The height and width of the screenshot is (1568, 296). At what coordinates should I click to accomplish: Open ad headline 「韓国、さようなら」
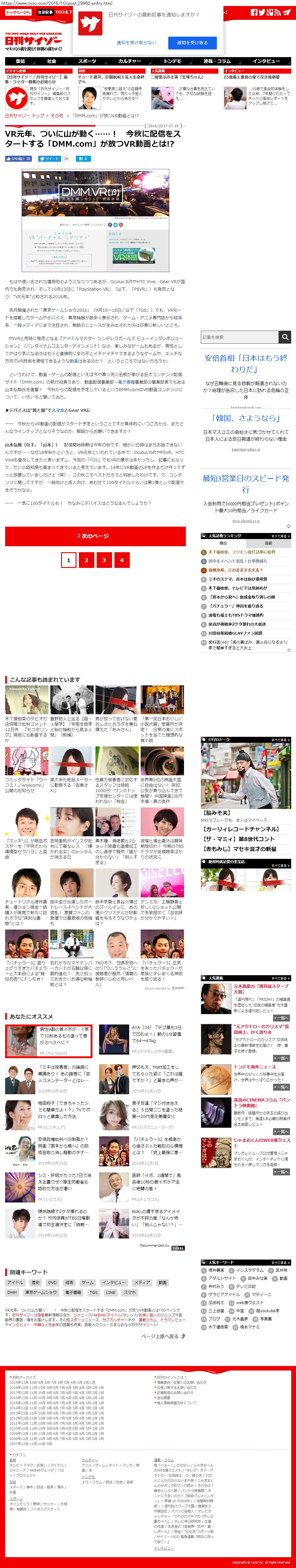click(246, 418)
